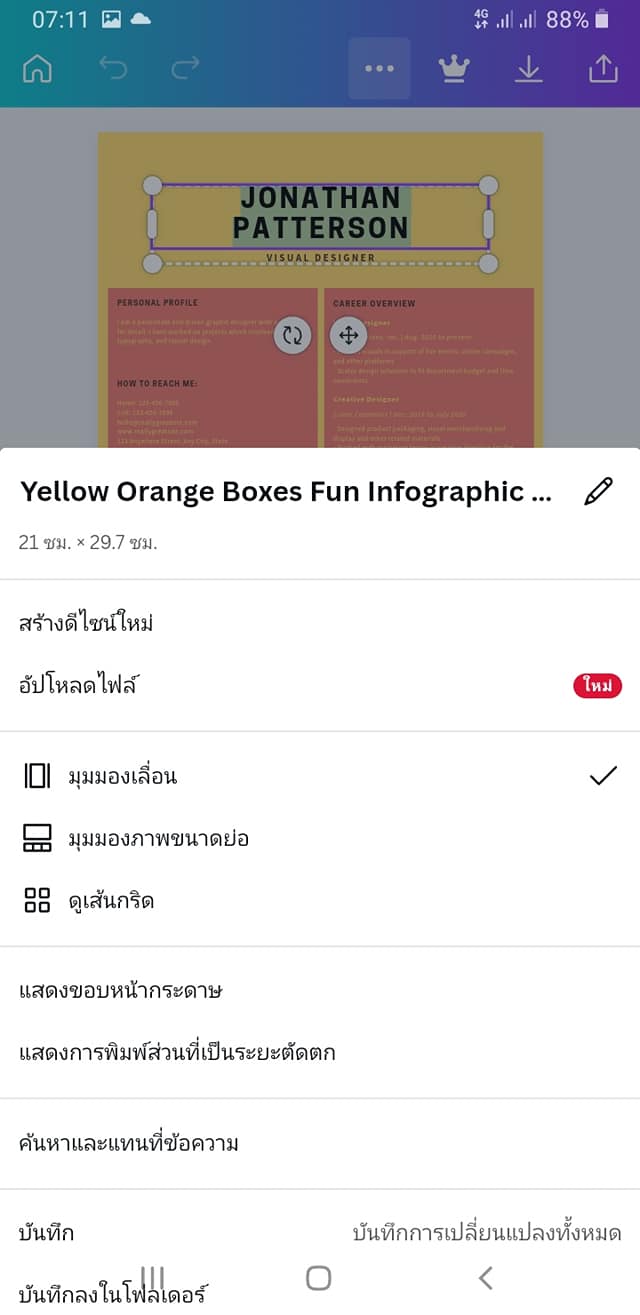The image size is (640, 1315).
Task: Go to the home screen icon
Action: (x=37, y=69)
